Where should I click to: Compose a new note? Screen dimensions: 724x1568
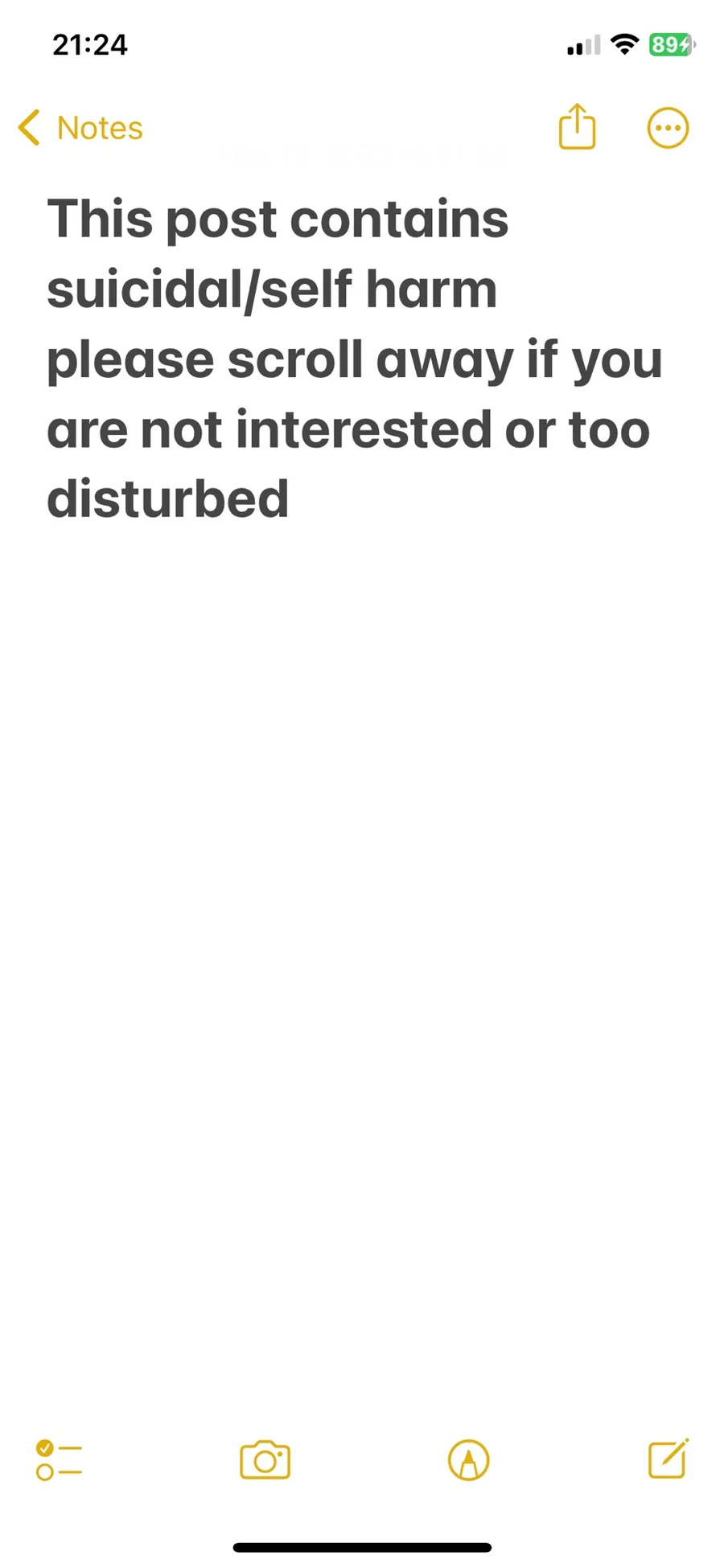pos(668,1459)
